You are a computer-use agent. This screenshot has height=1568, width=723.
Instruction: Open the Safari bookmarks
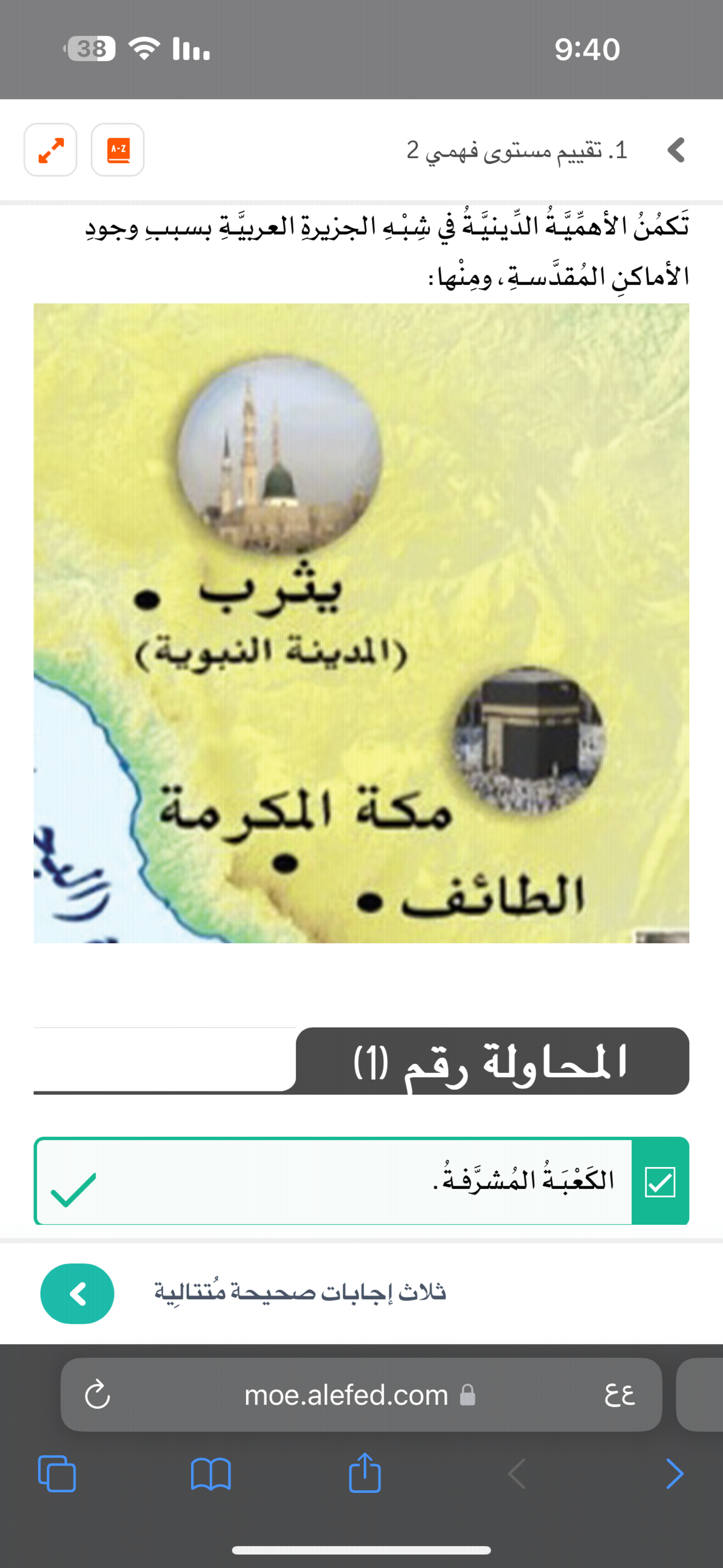211,1474
